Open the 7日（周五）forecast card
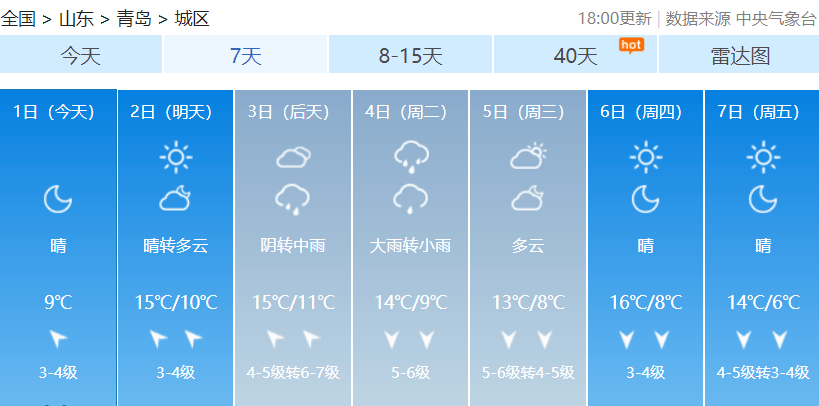The height and width of the screenshot is (406, 819). [x=762, y=245]
